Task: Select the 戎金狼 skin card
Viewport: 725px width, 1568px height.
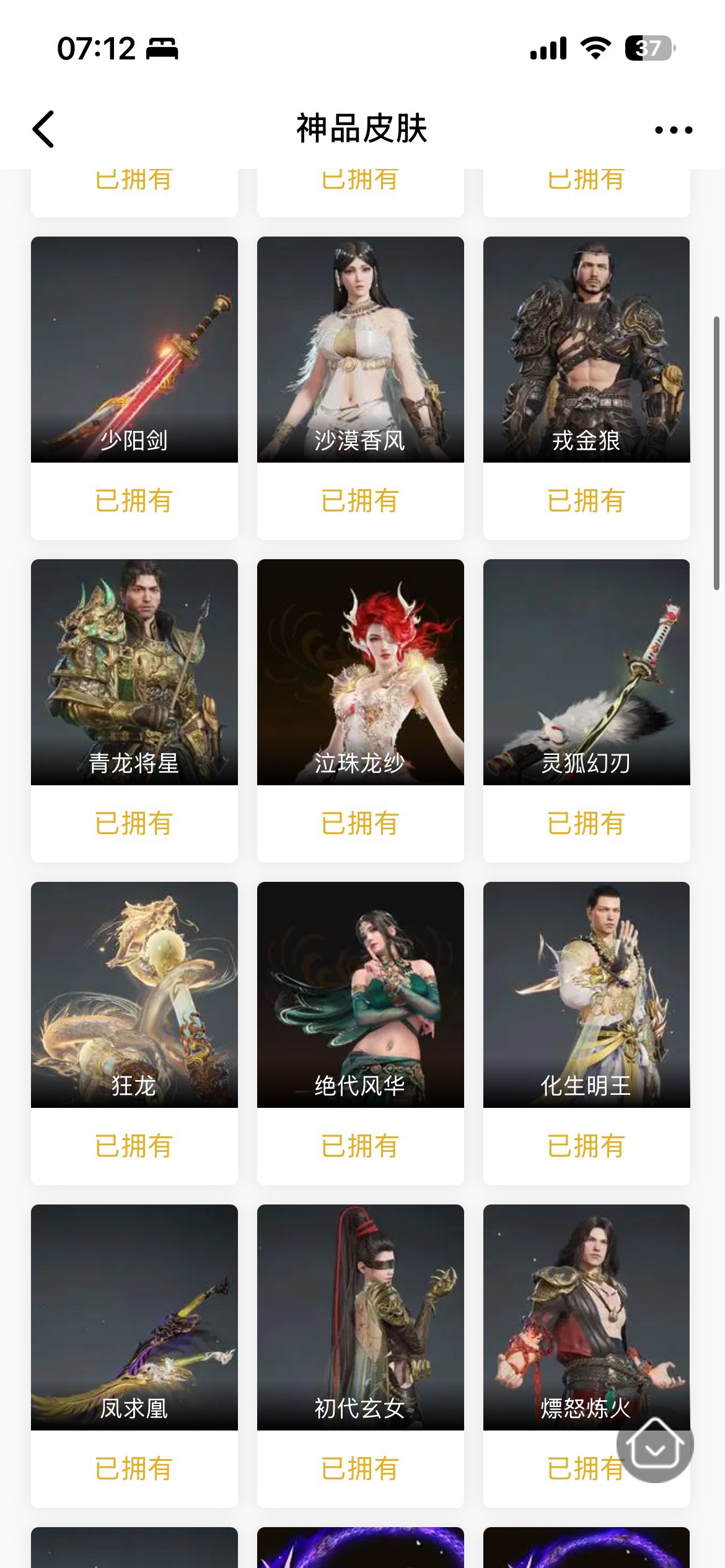Action: (x=586, y=350)
